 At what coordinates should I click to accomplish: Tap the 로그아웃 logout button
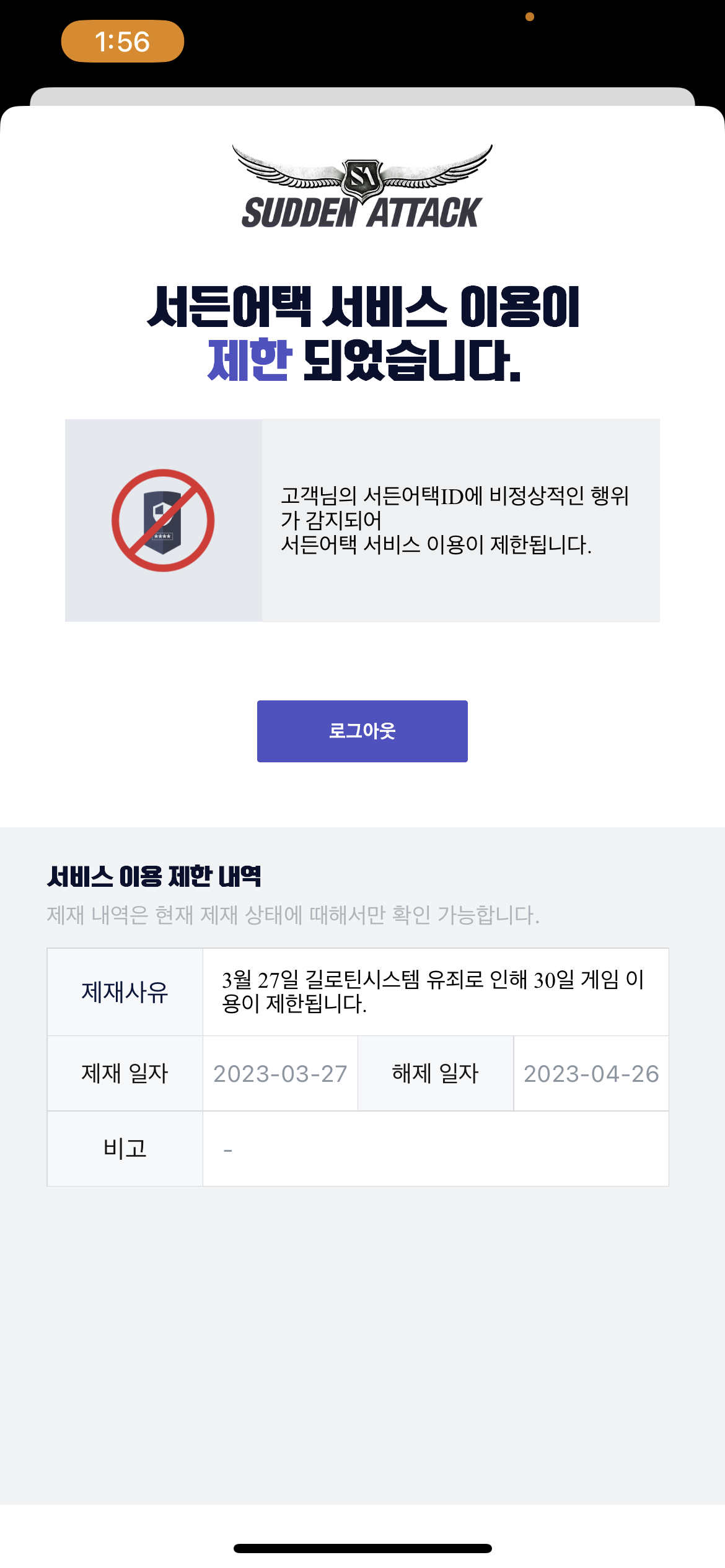362,731
